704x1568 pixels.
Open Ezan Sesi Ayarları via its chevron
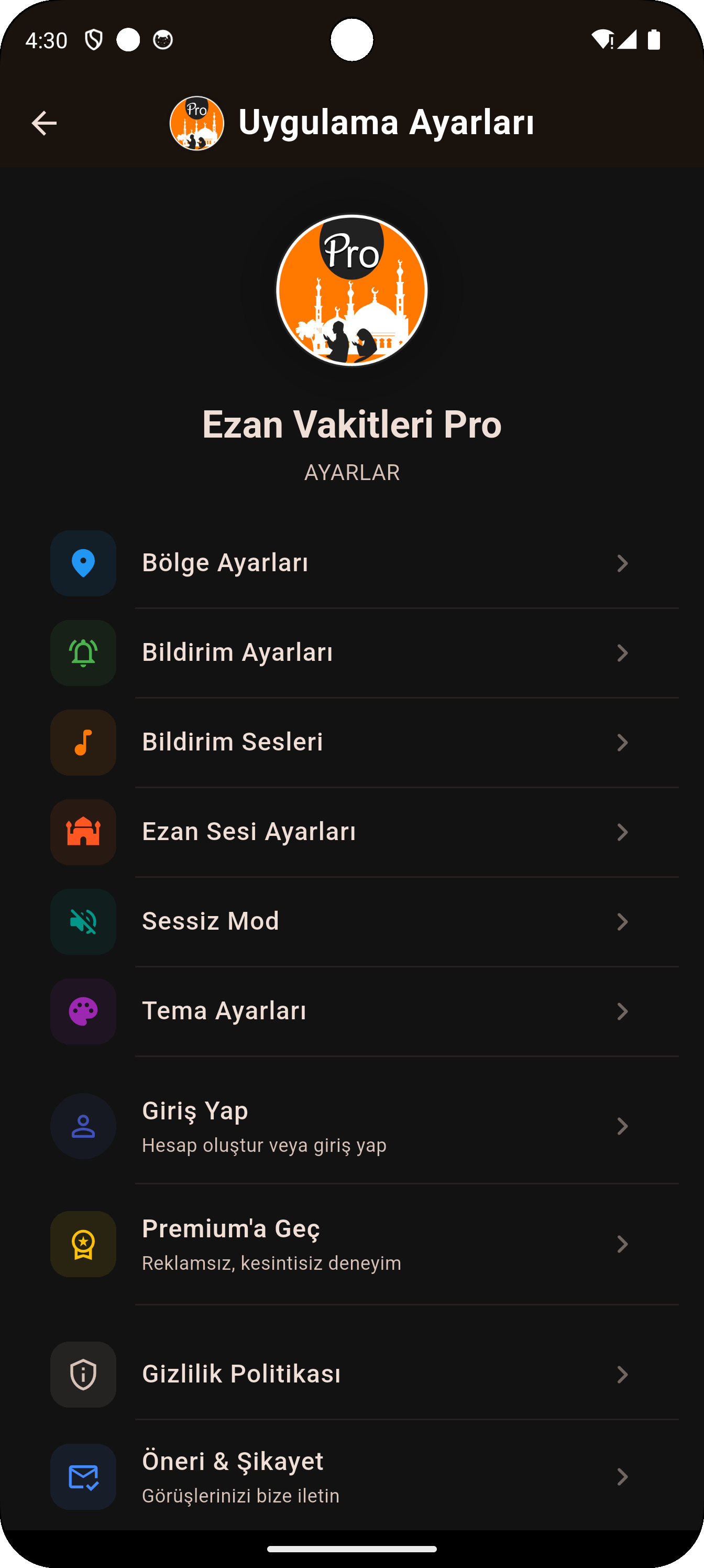(x=622, y=832)
